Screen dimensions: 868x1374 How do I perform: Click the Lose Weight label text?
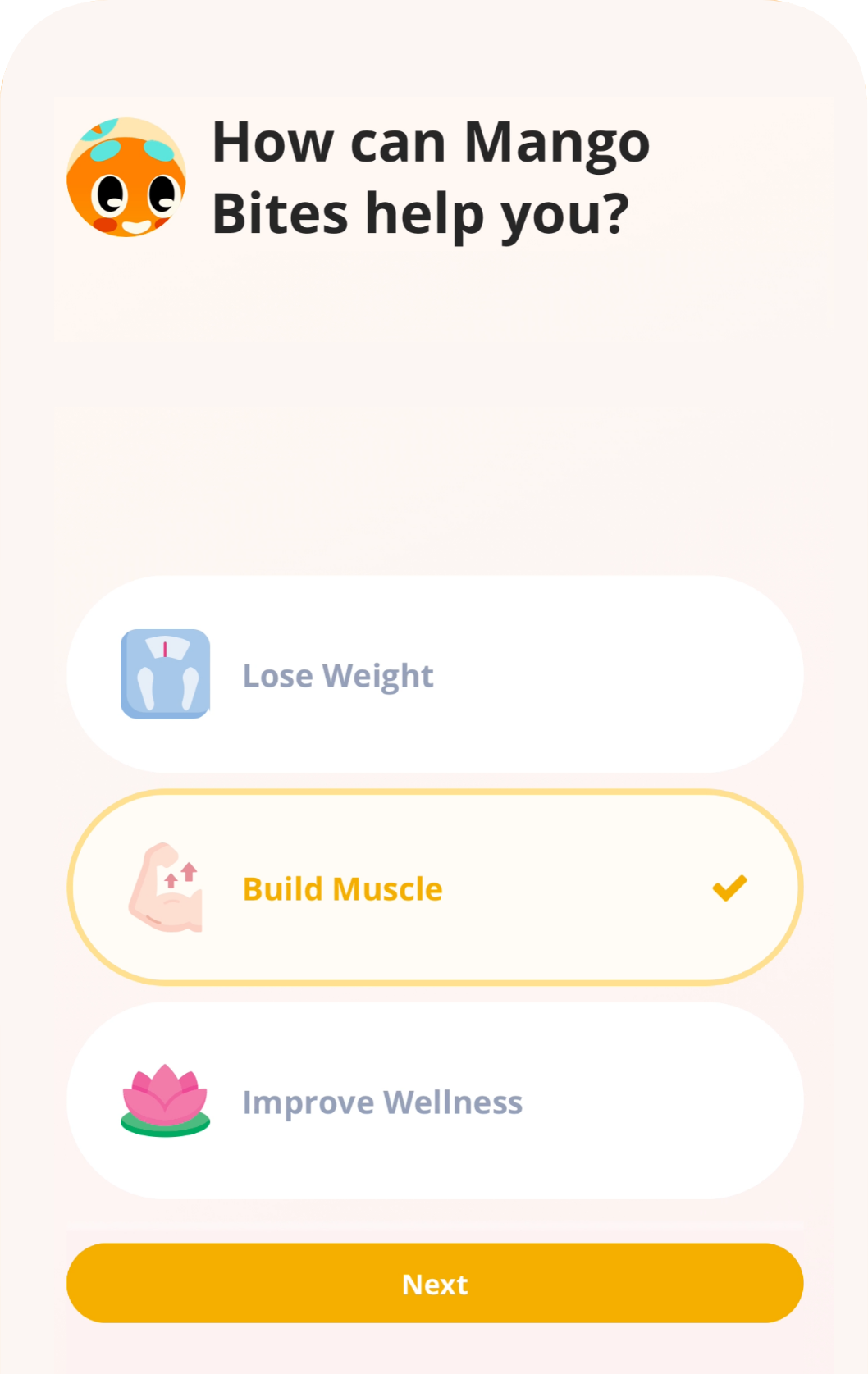point(337,674)
